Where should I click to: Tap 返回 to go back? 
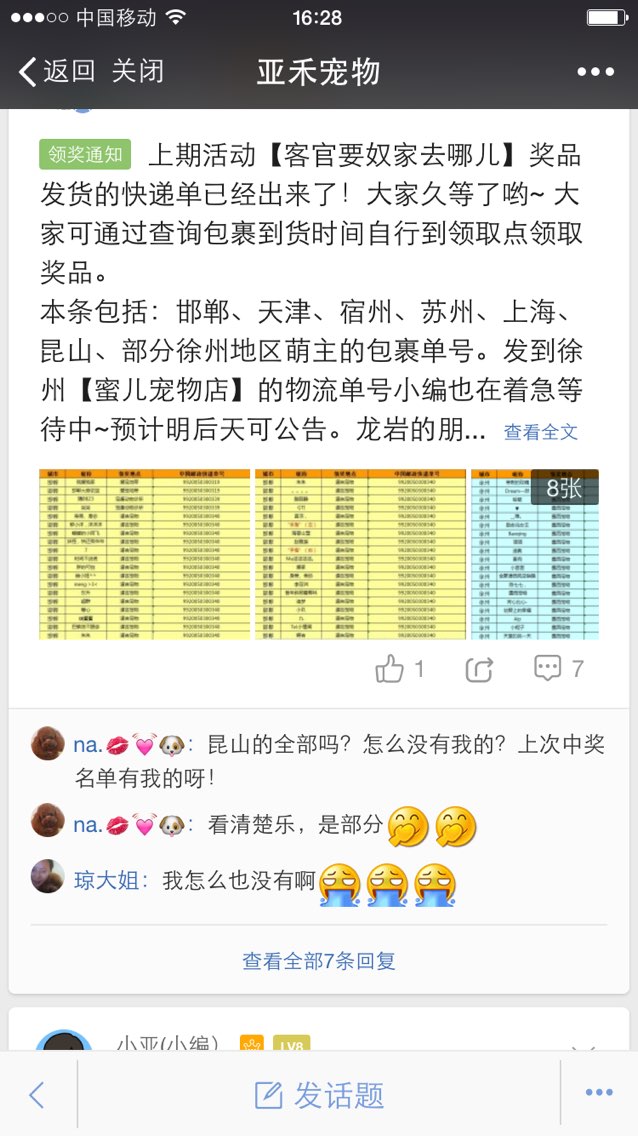point(57,72)
